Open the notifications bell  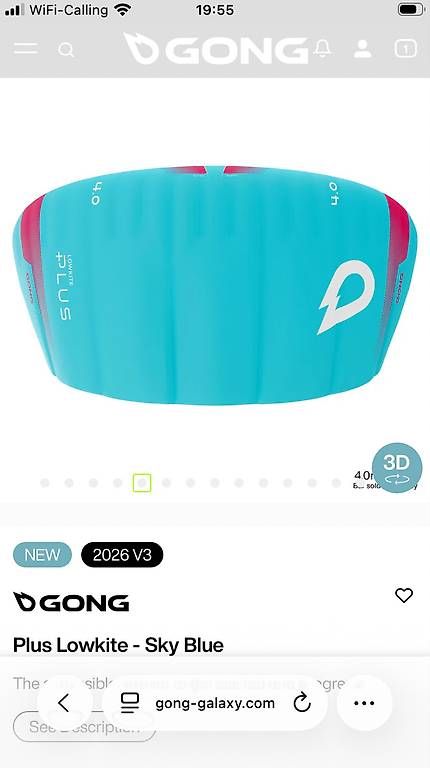(x=322, y=48)
